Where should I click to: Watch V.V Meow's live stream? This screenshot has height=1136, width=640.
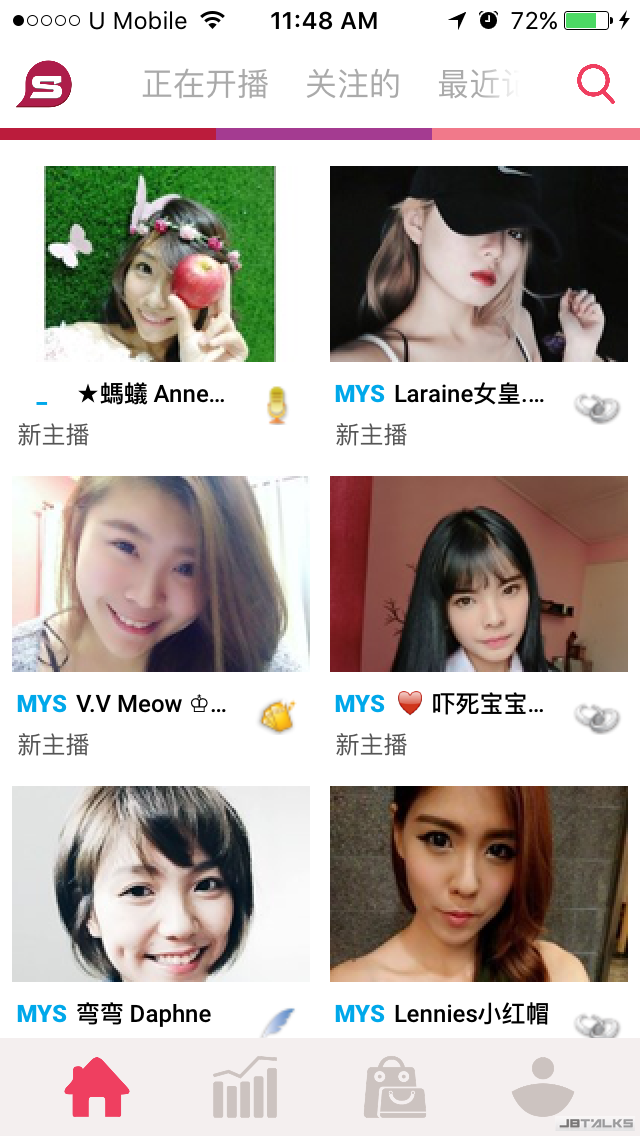click(160, 574)
